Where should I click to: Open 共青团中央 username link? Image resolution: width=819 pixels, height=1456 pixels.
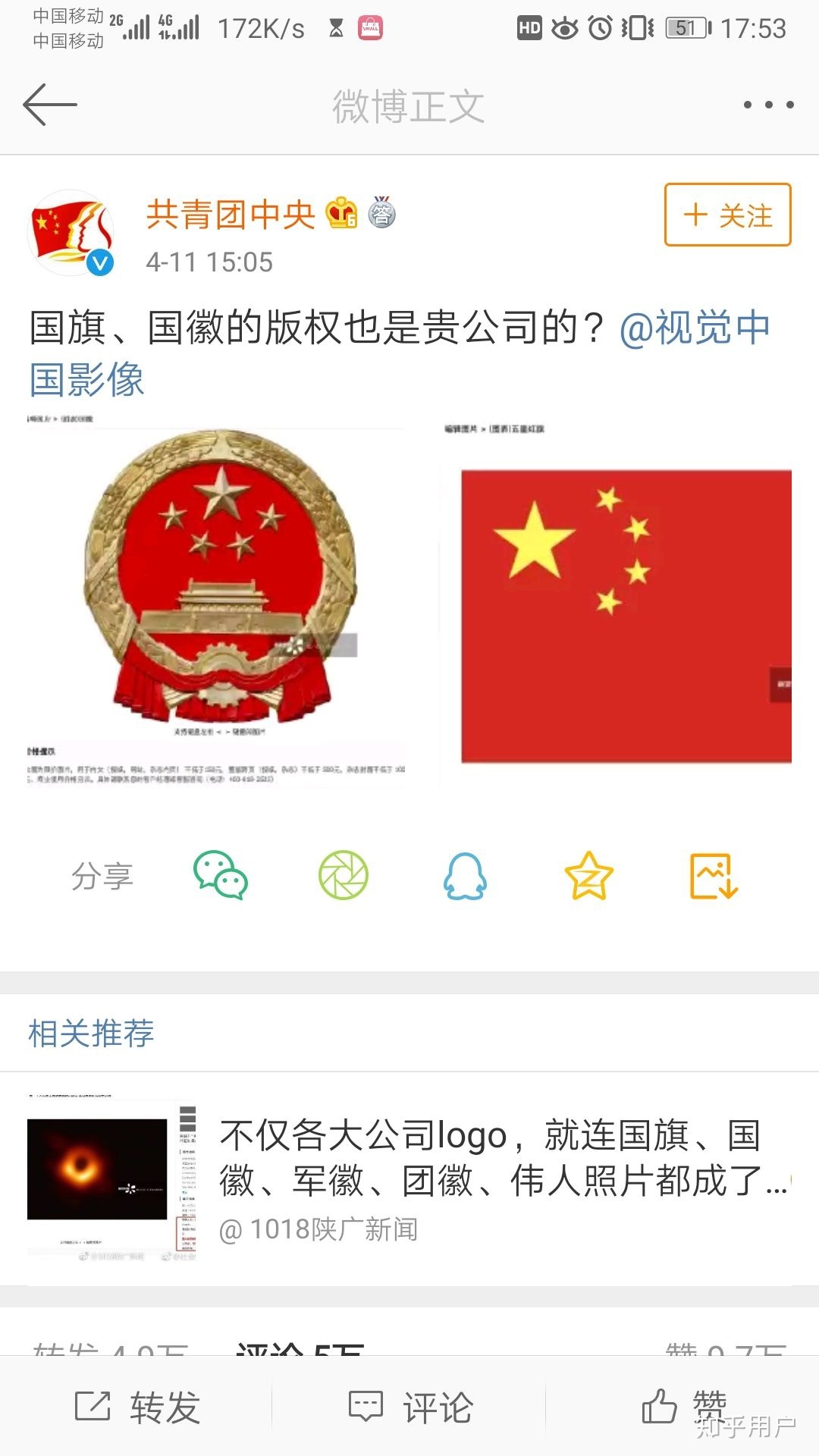click(x=231, y=215)
